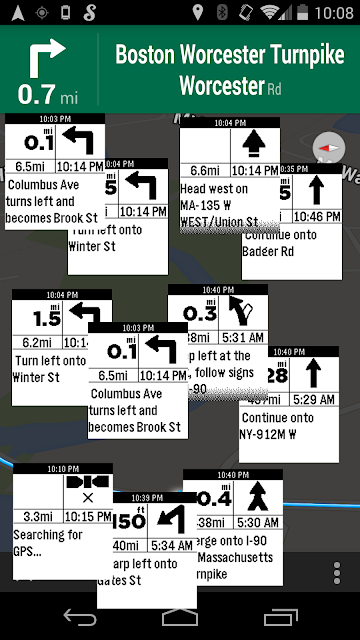Screen dimensions: 360x640
Task: Open the three-dot overflow menu
Action: [337, 573]
